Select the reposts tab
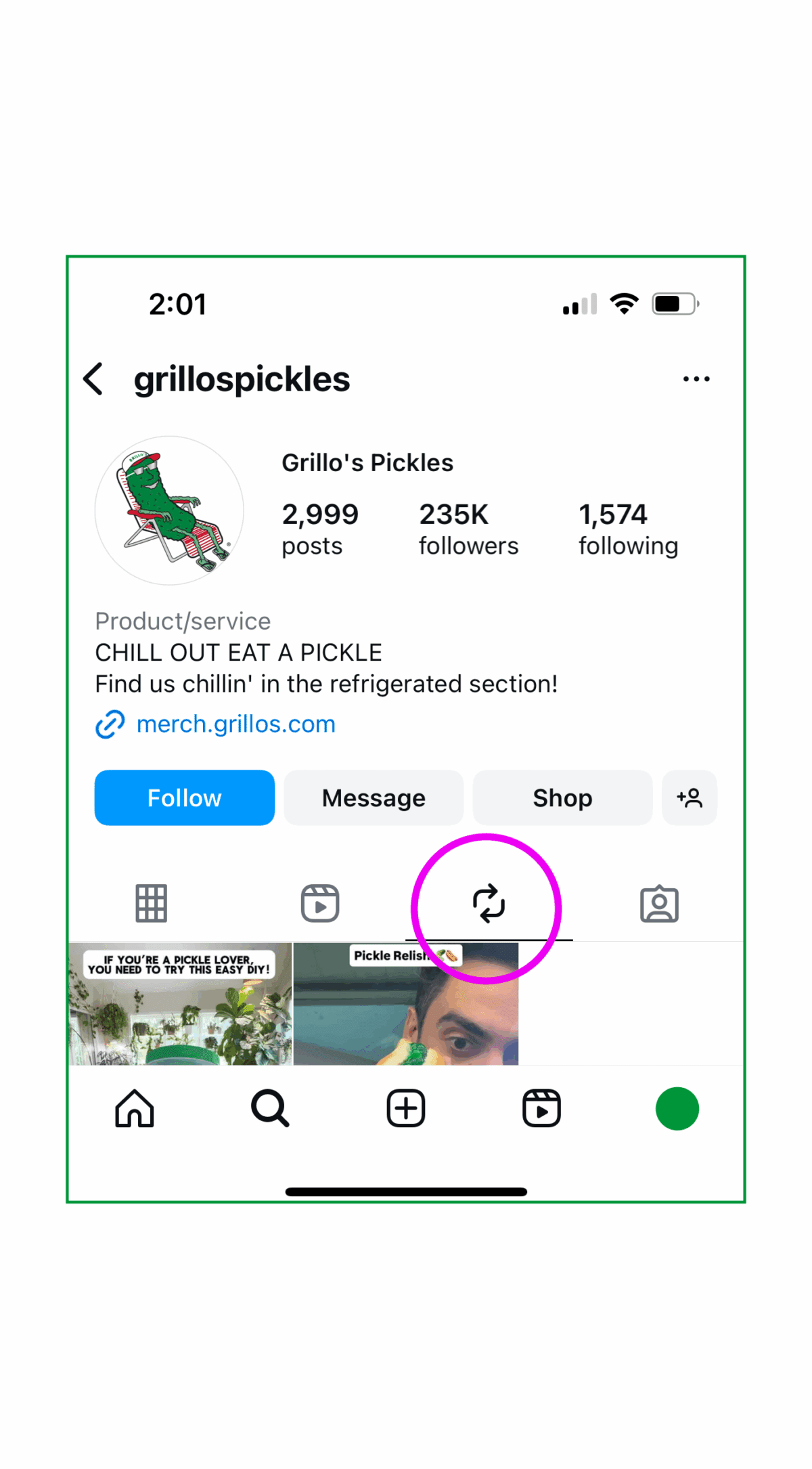The height and width of the screenshot is (1469, 812). tap(489, 903)
